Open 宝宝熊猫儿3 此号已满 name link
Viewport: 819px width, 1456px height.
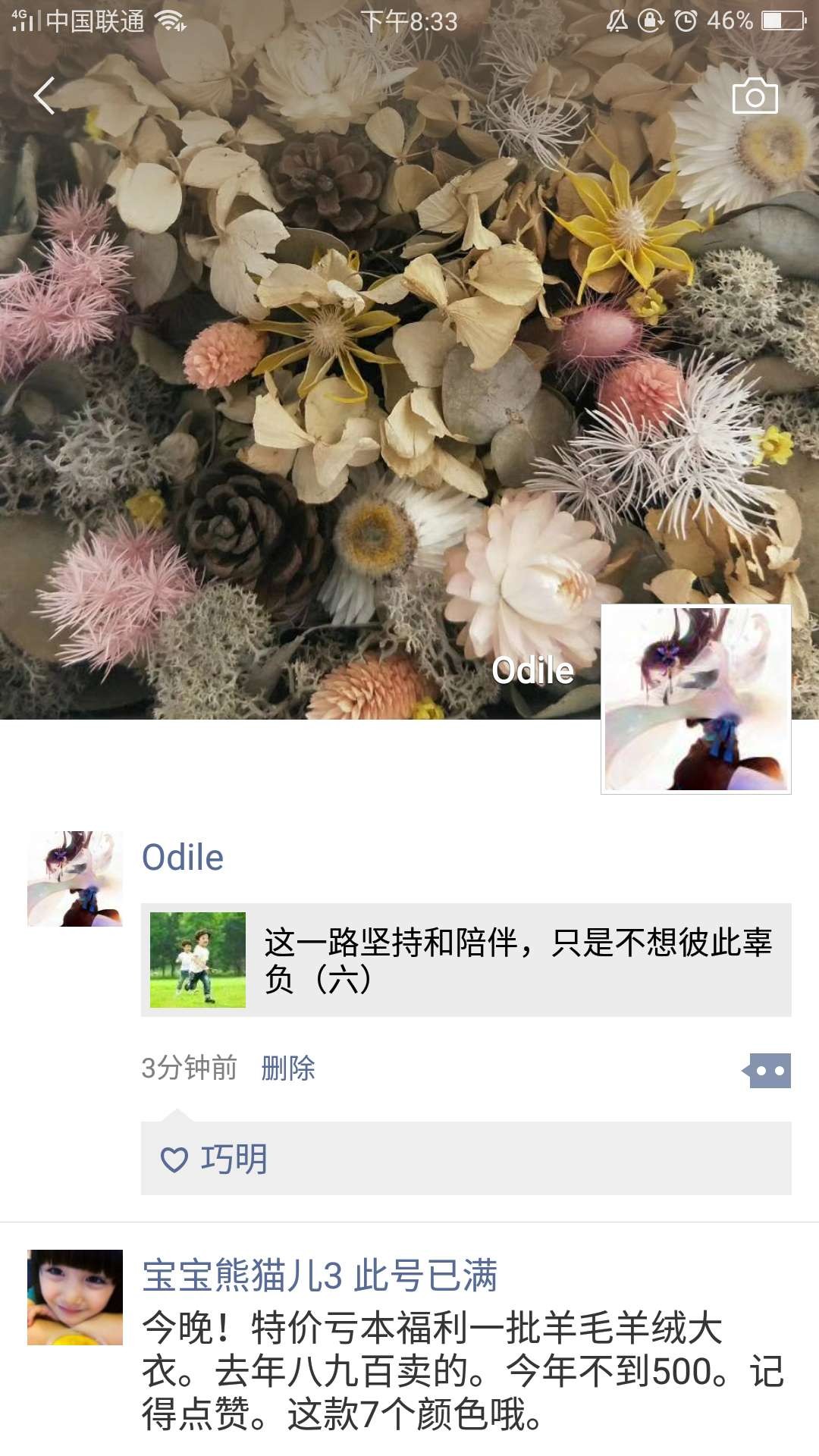point(319,1275)
